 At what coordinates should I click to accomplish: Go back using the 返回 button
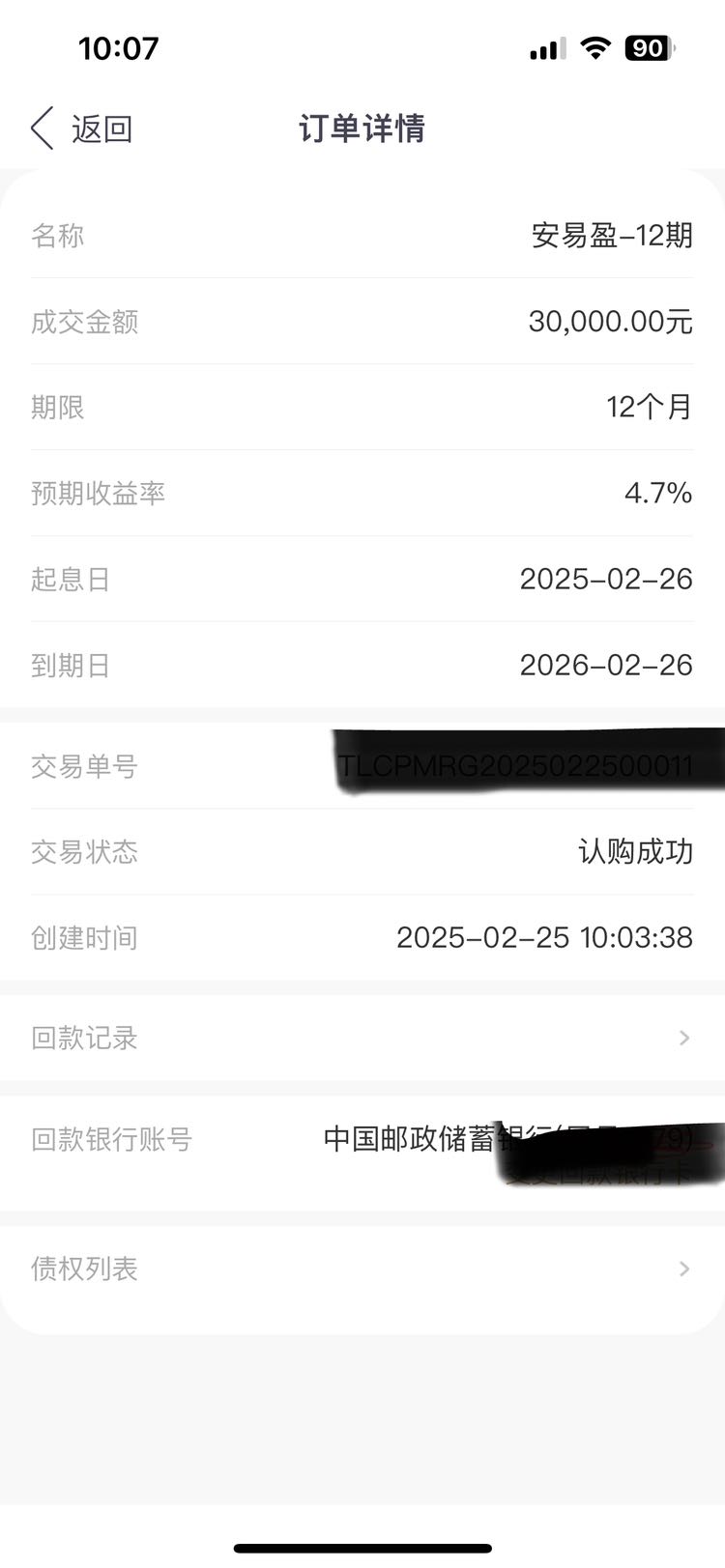click(81, 128)
